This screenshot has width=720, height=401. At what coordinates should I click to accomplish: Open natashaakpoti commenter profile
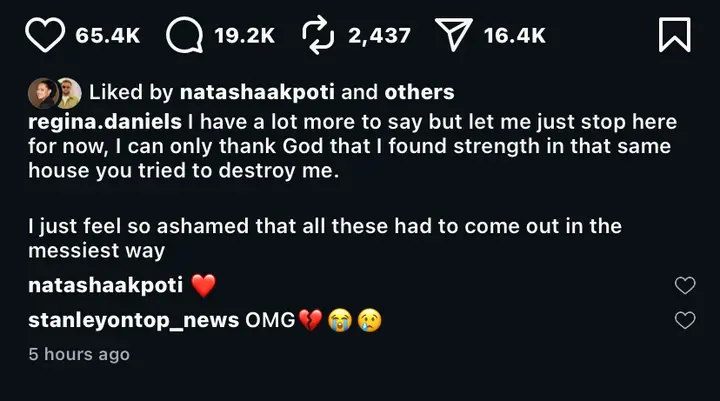click(105, 286)
